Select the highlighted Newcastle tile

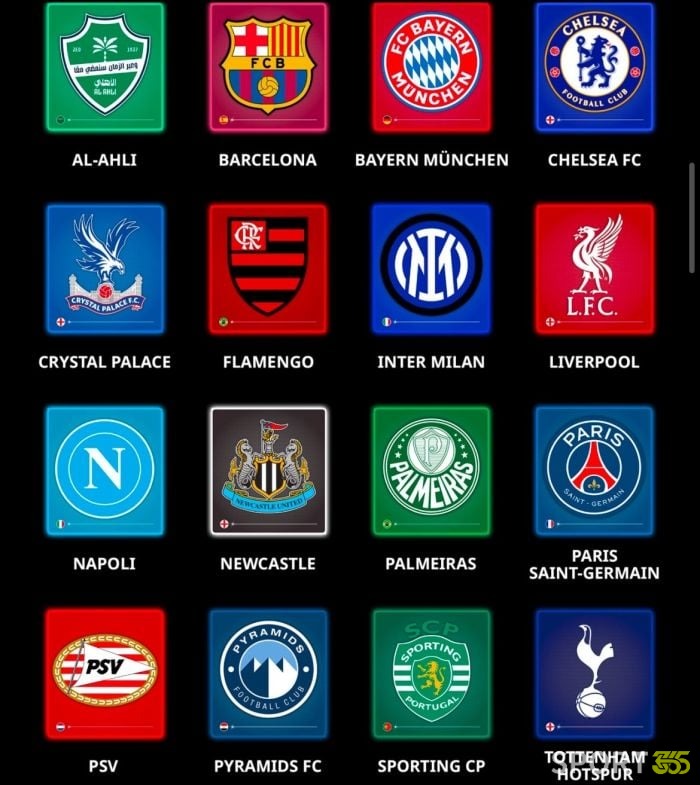[x=267, y=471]
